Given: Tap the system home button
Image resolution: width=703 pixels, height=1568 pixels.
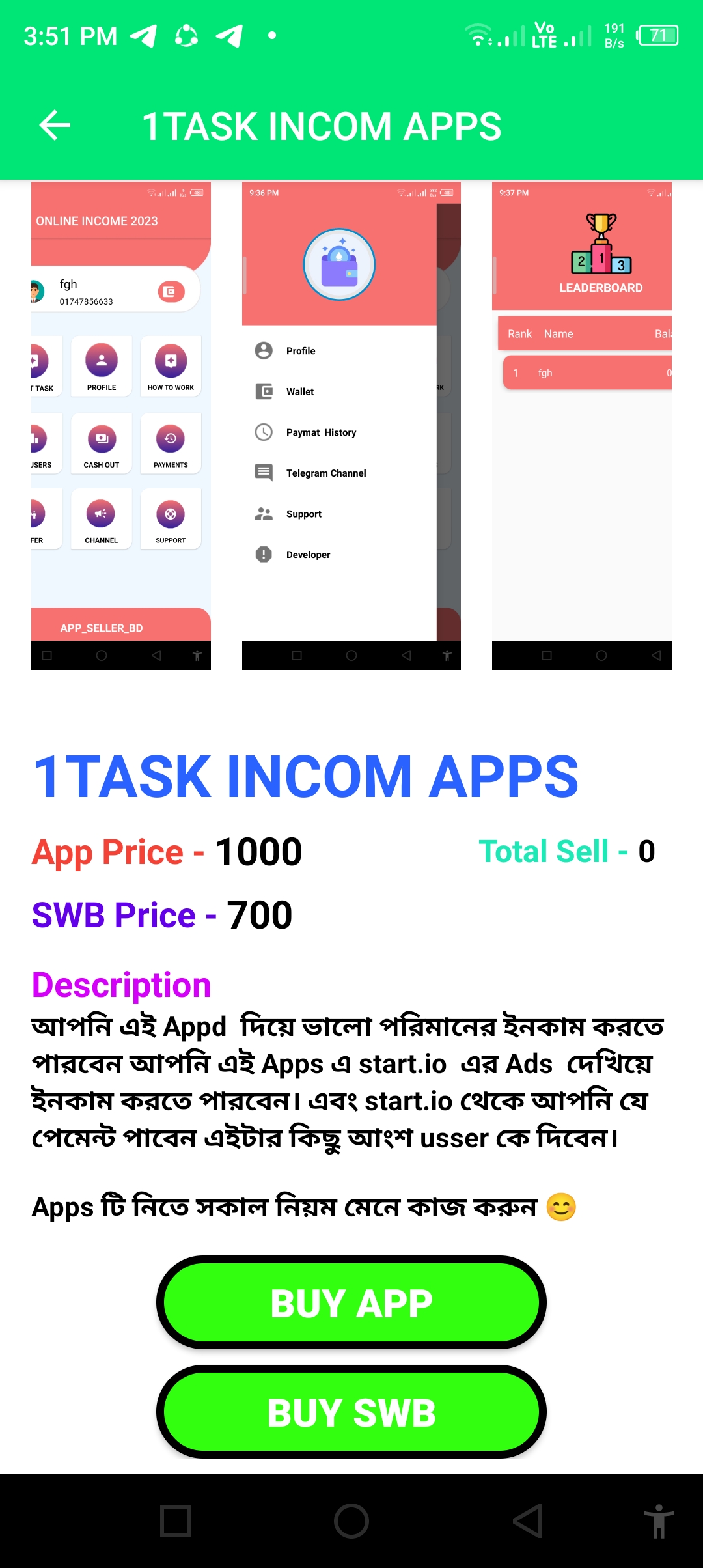Looking at the screenshot, I should pyautogui.click(x=351, y=1521).
